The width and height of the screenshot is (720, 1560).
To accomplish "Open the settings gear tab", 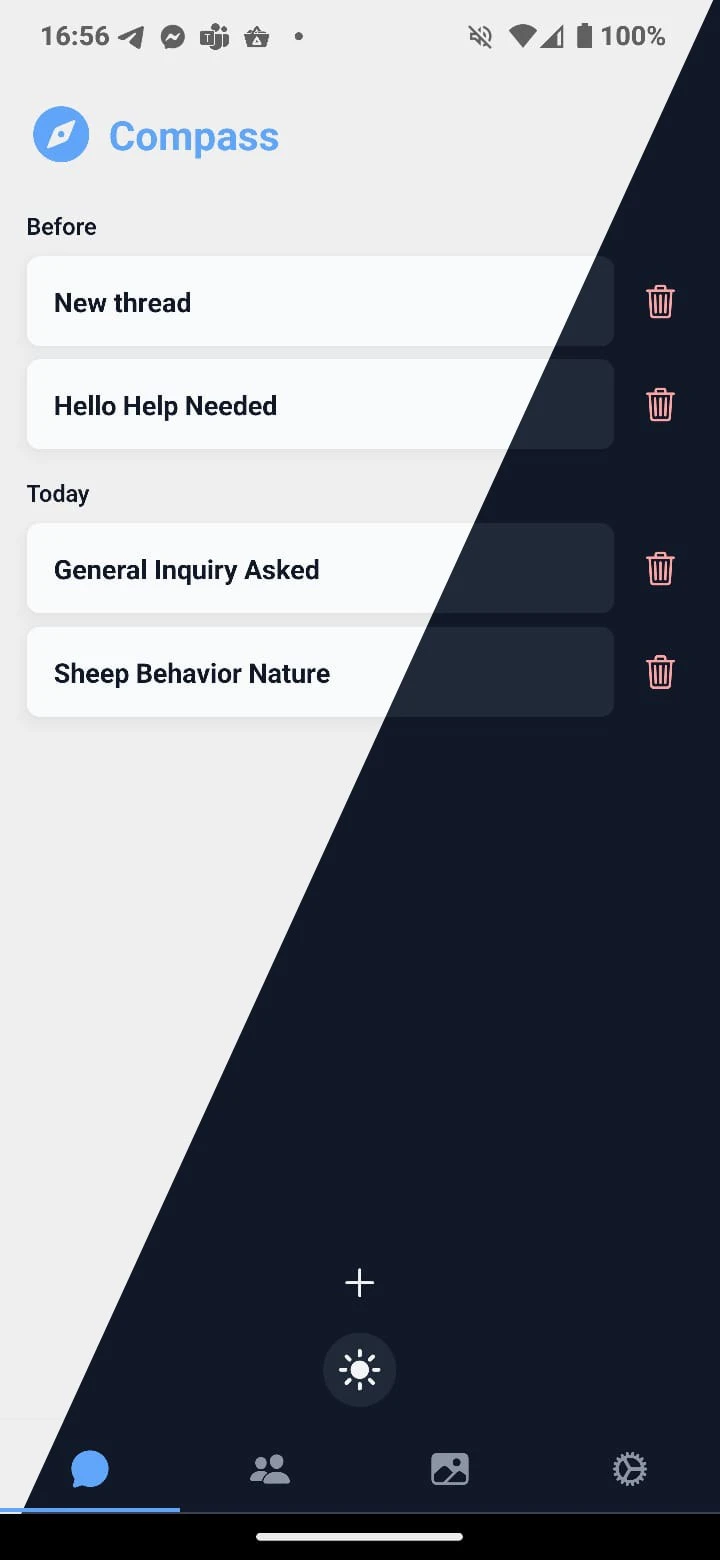I will (x=630, y=1469).
